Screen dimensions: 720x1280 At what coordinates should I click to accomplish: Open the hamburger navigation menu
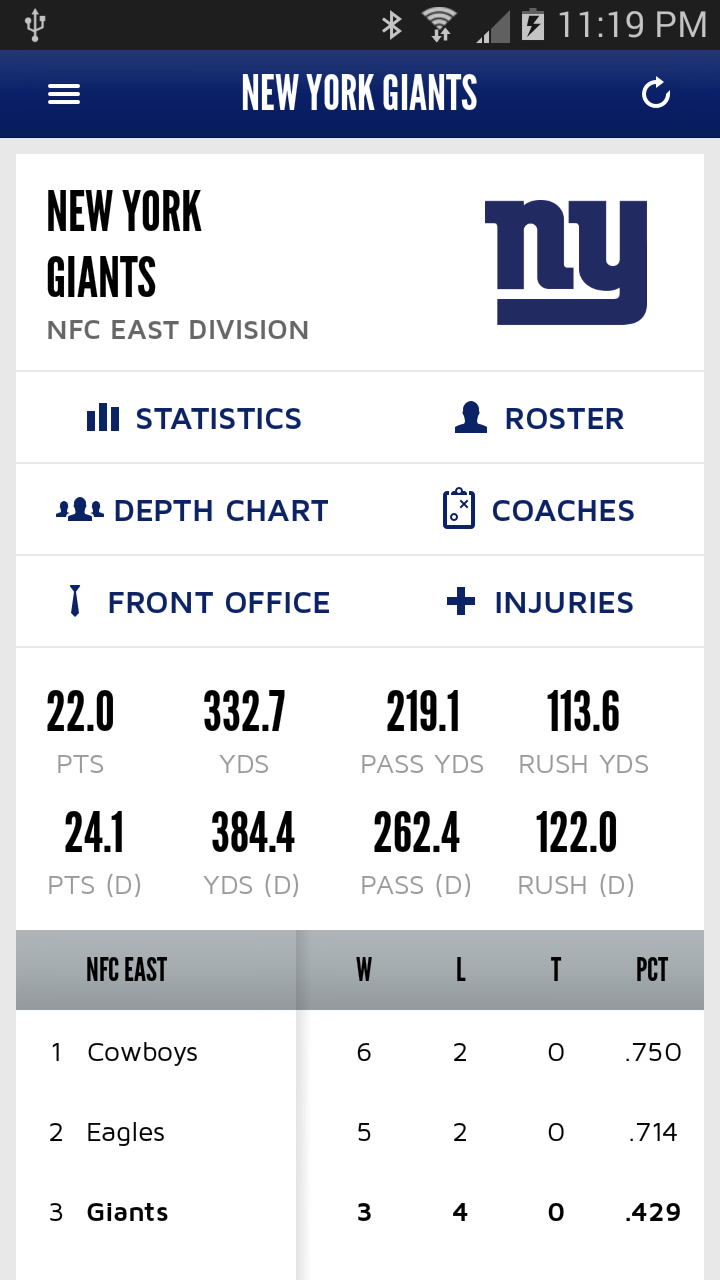pyautogui.click(x=64, y=94)
